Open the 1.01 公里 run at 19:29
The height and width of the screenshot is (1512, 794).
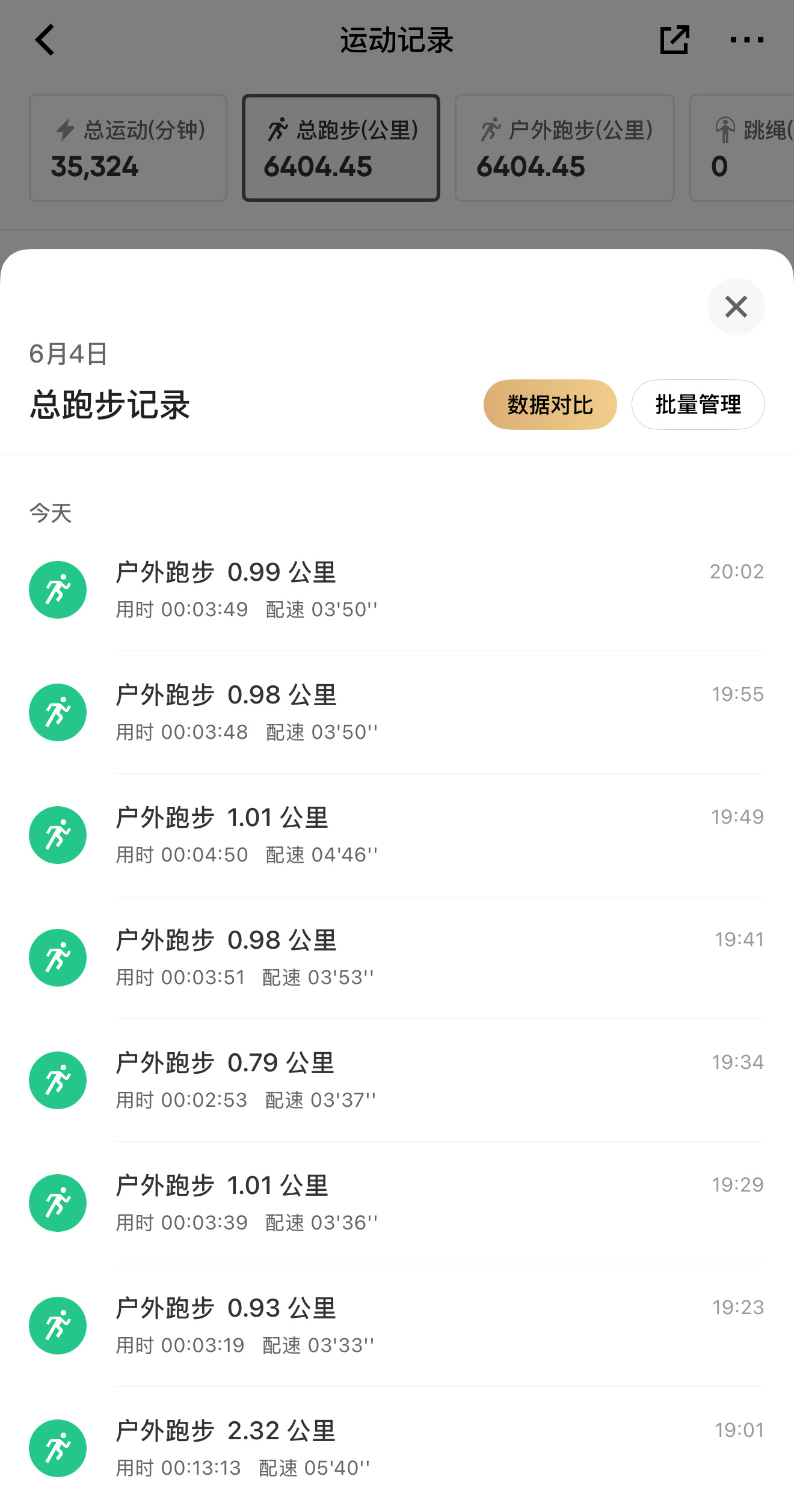coord(397,1203)
